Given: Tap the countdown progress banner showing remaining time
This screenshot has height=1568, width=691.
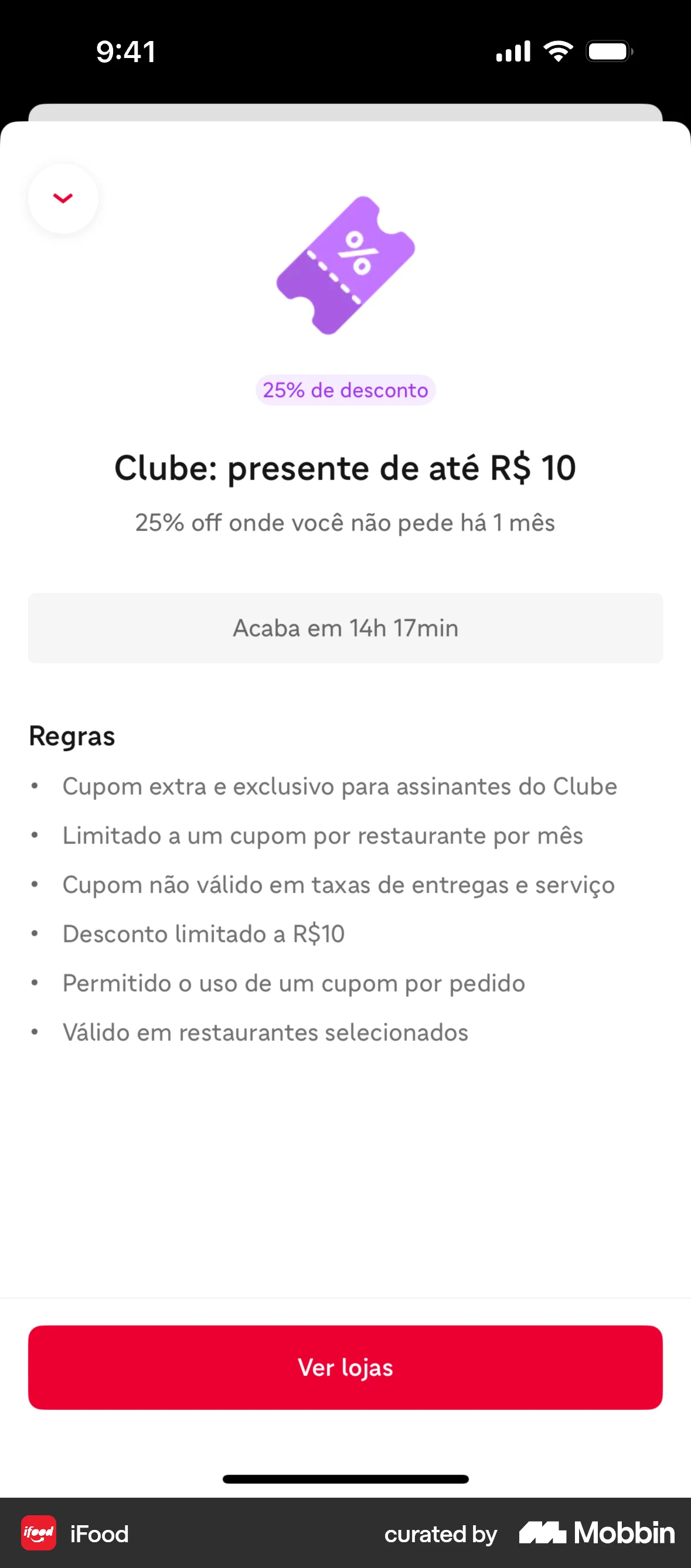Looking at the screenshot, I should pos(345,628).
